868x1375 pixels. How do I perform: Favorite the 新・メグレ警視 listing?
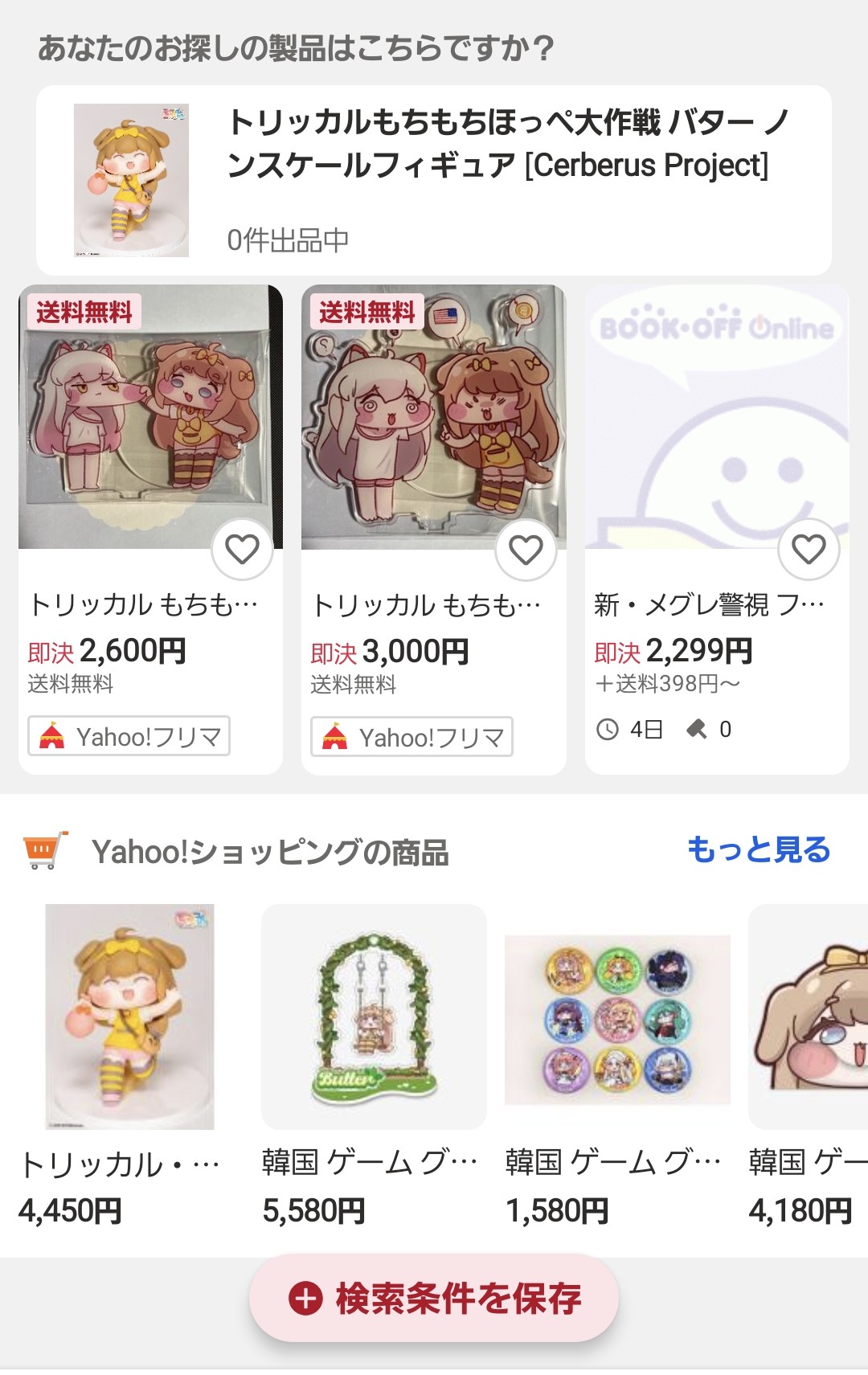[809, 550]
